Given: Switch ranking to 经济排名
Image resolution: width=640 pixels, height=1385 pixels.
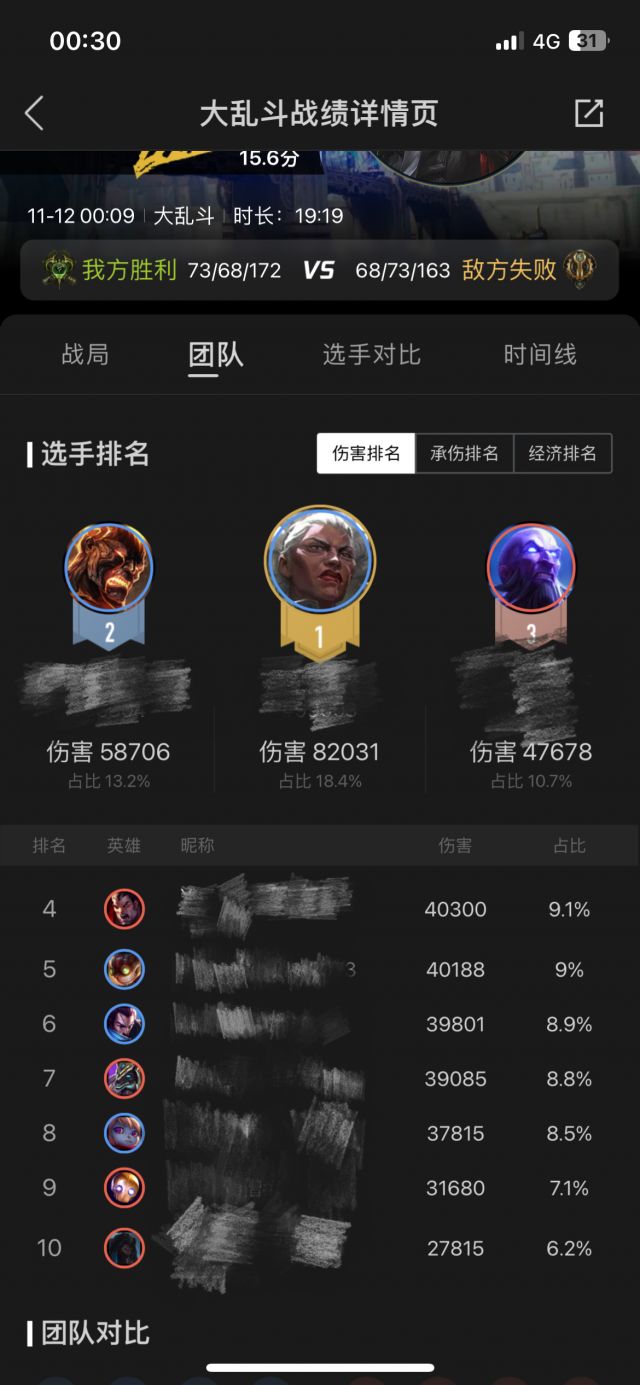Looking at the screenshot, I should (563, 453).
